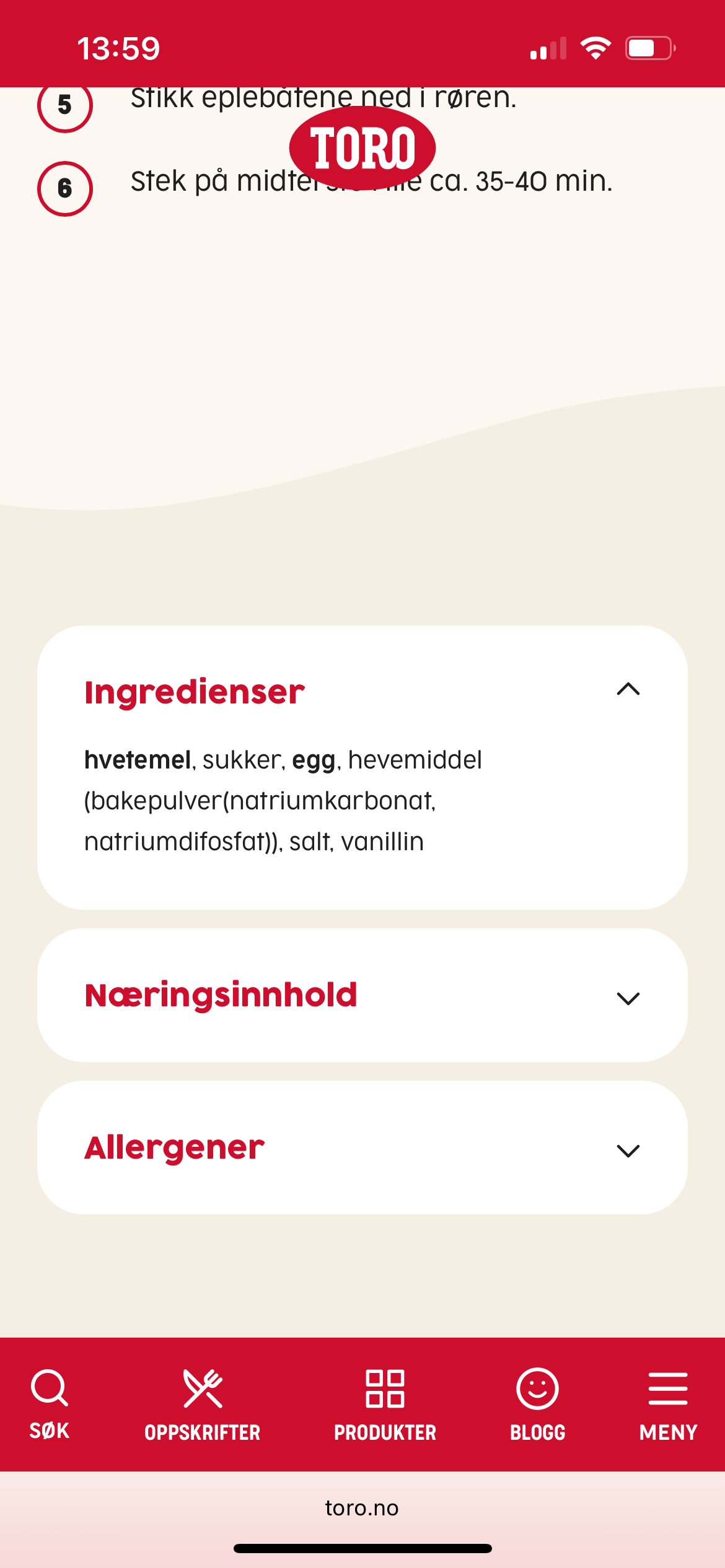Go to the Oppskrifter tab
This screenshot has height=1568, width=725.
[x=202, y=1405]
